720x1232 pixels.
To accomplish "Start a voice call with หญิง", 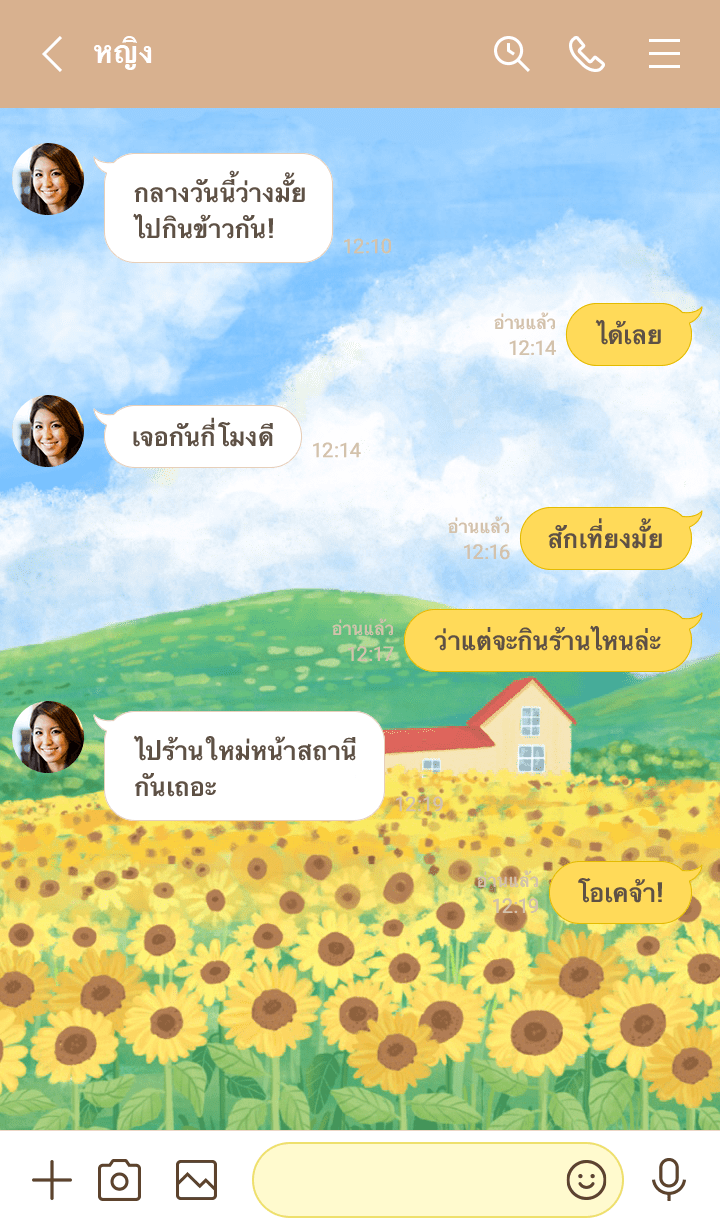I will coord(587,54).
